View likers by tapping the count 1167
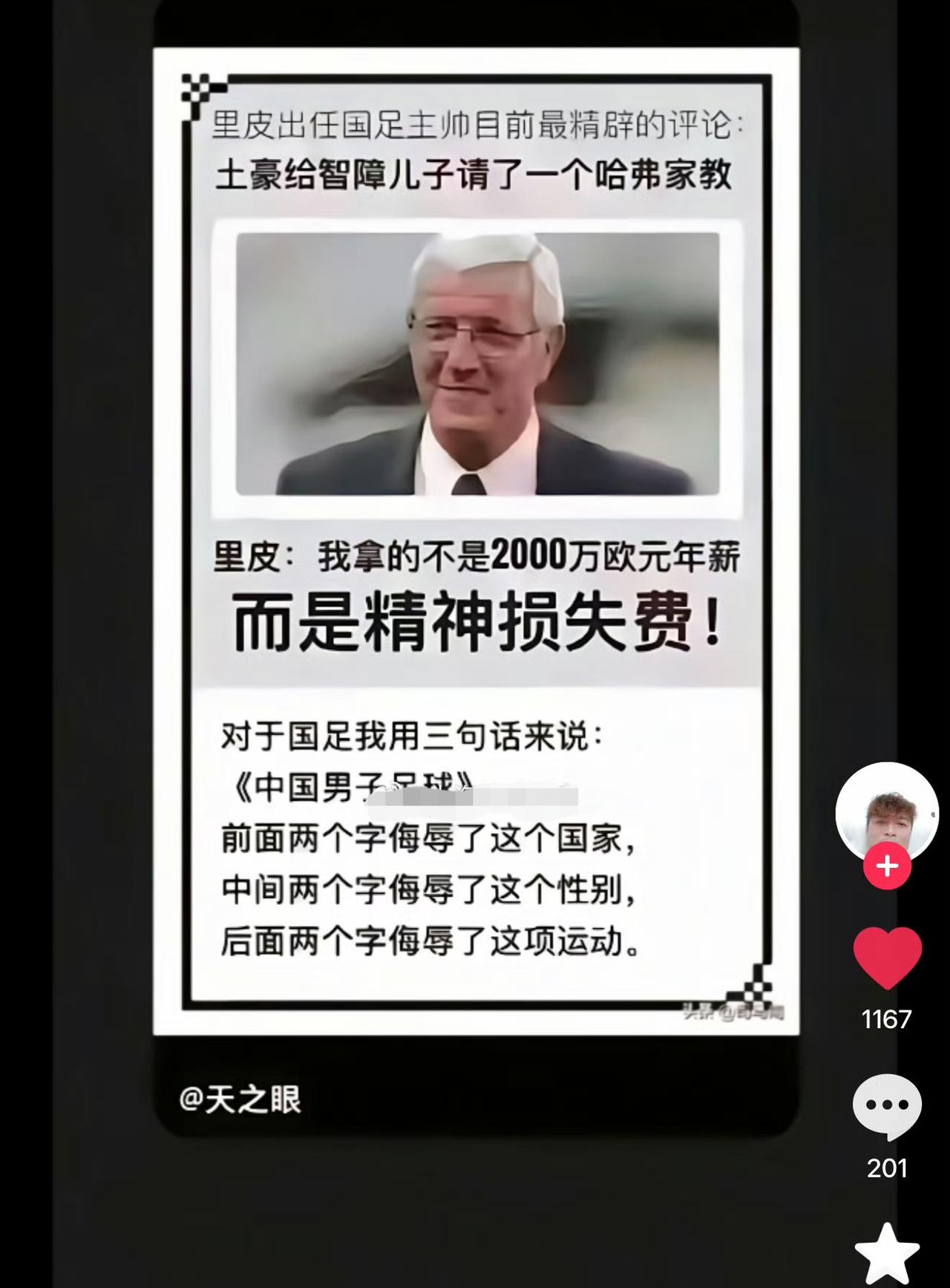 [x=886, y=1021]
